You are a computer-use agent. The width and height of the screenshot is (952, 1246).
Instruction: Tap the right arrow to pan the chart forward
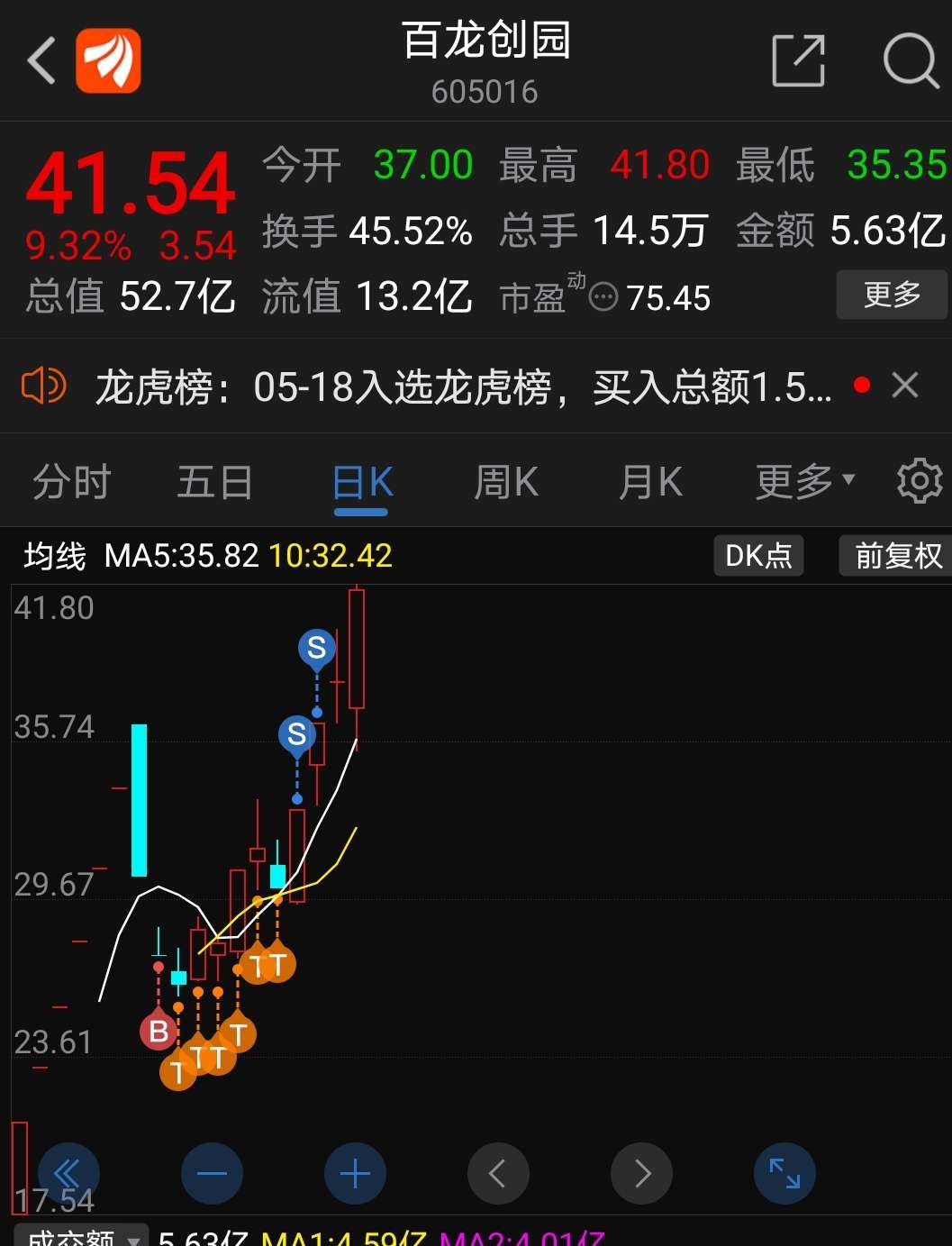tap(641, 1174)
